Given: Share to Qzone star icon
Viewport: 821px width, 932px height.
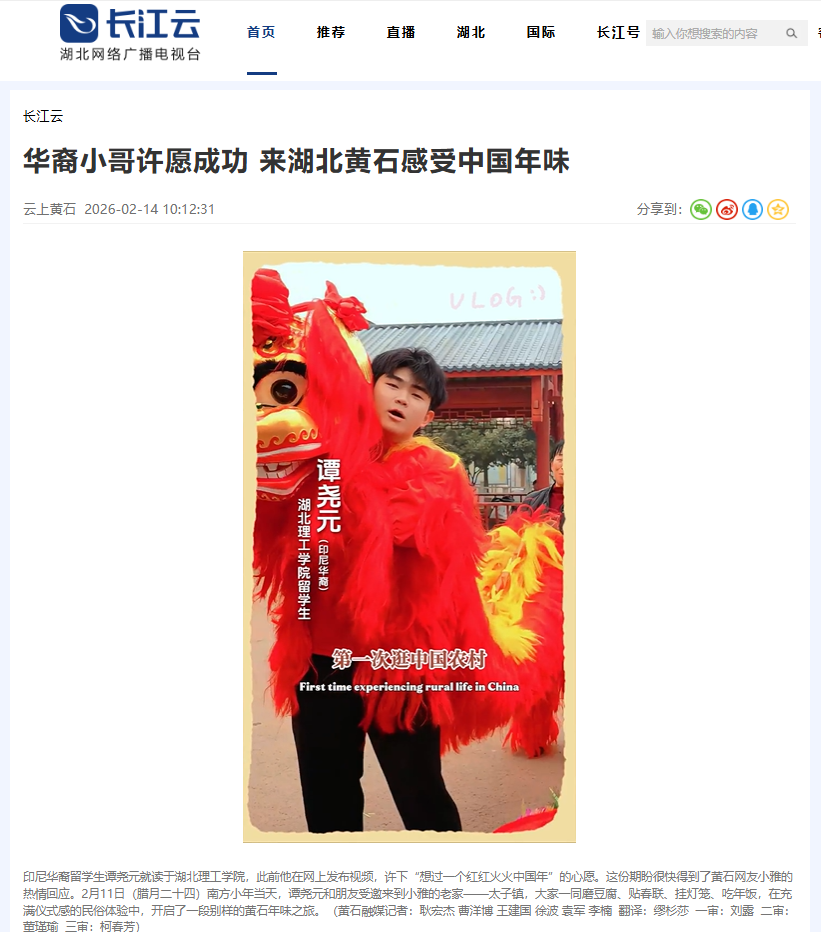Looking at the screenshot, I should click(x=779, y=209).
